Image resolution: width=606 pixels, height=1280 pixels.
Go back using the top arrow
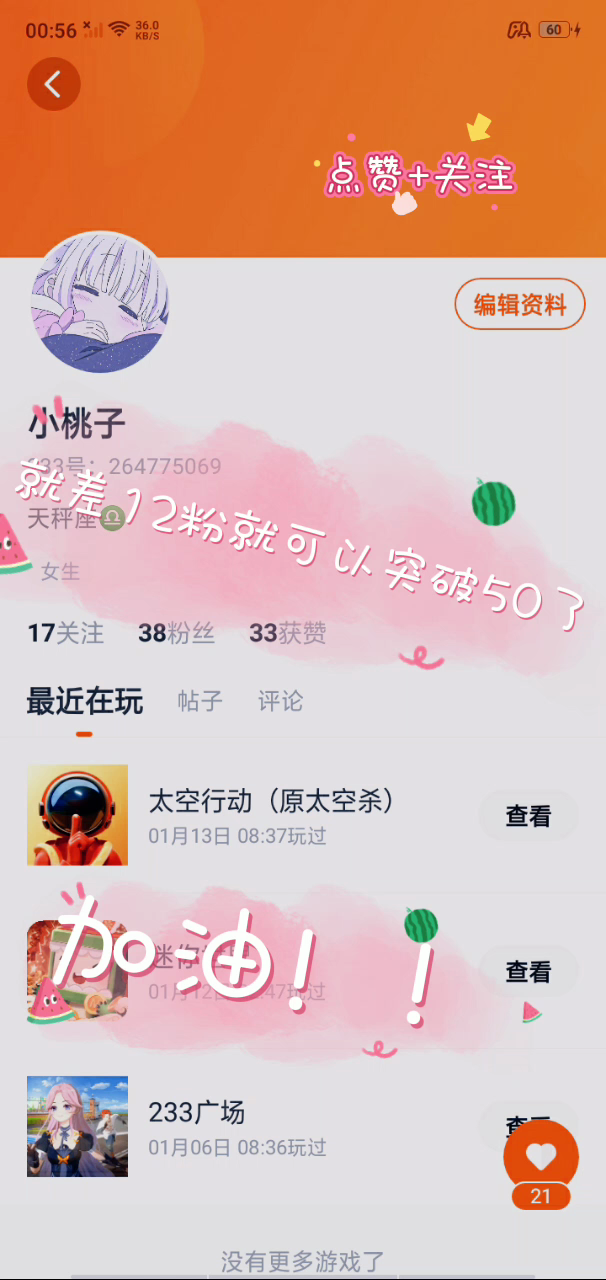click(54, 84)
